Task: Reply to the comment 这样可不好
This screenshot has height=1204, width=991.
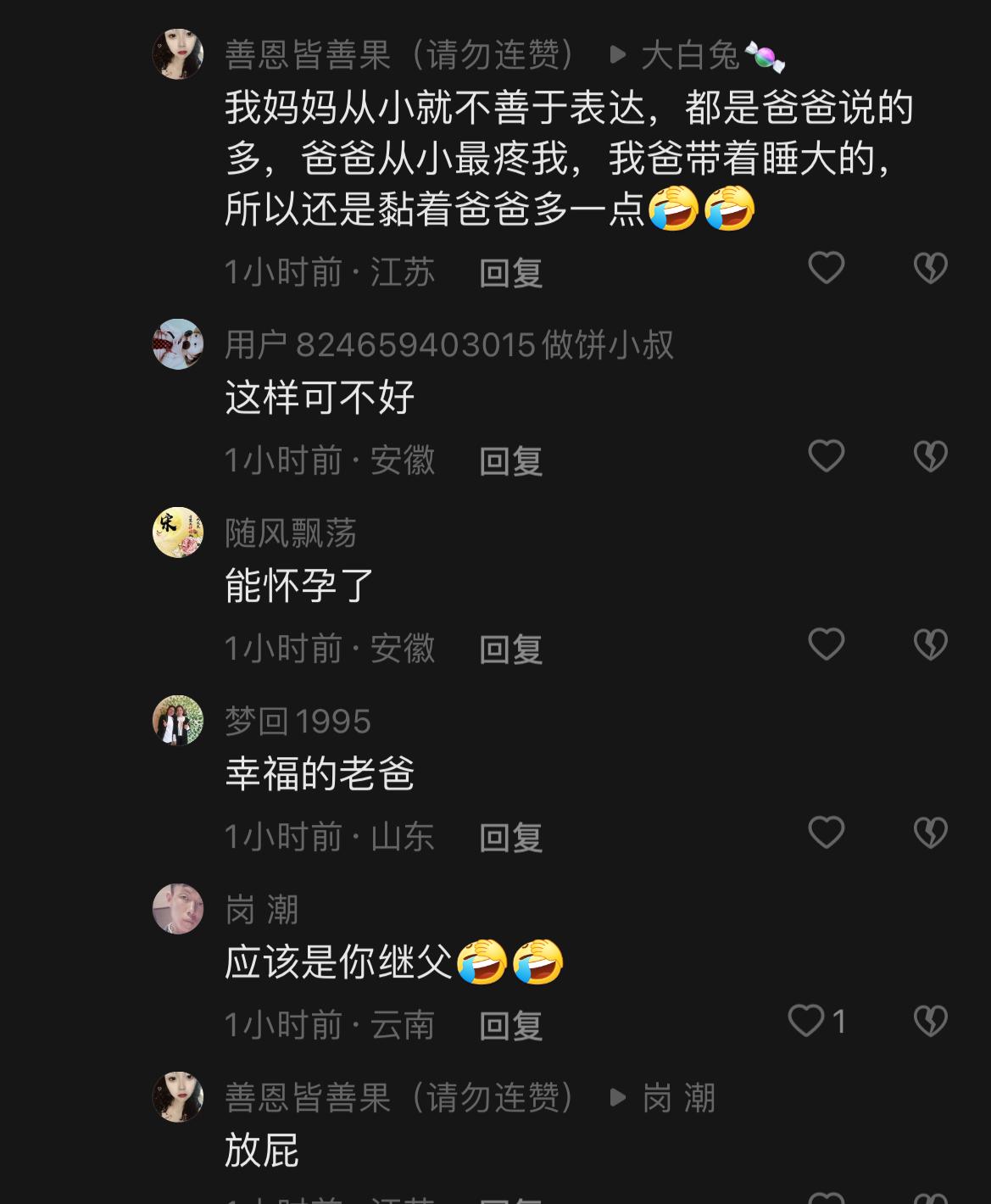Action: coord(510,461)
